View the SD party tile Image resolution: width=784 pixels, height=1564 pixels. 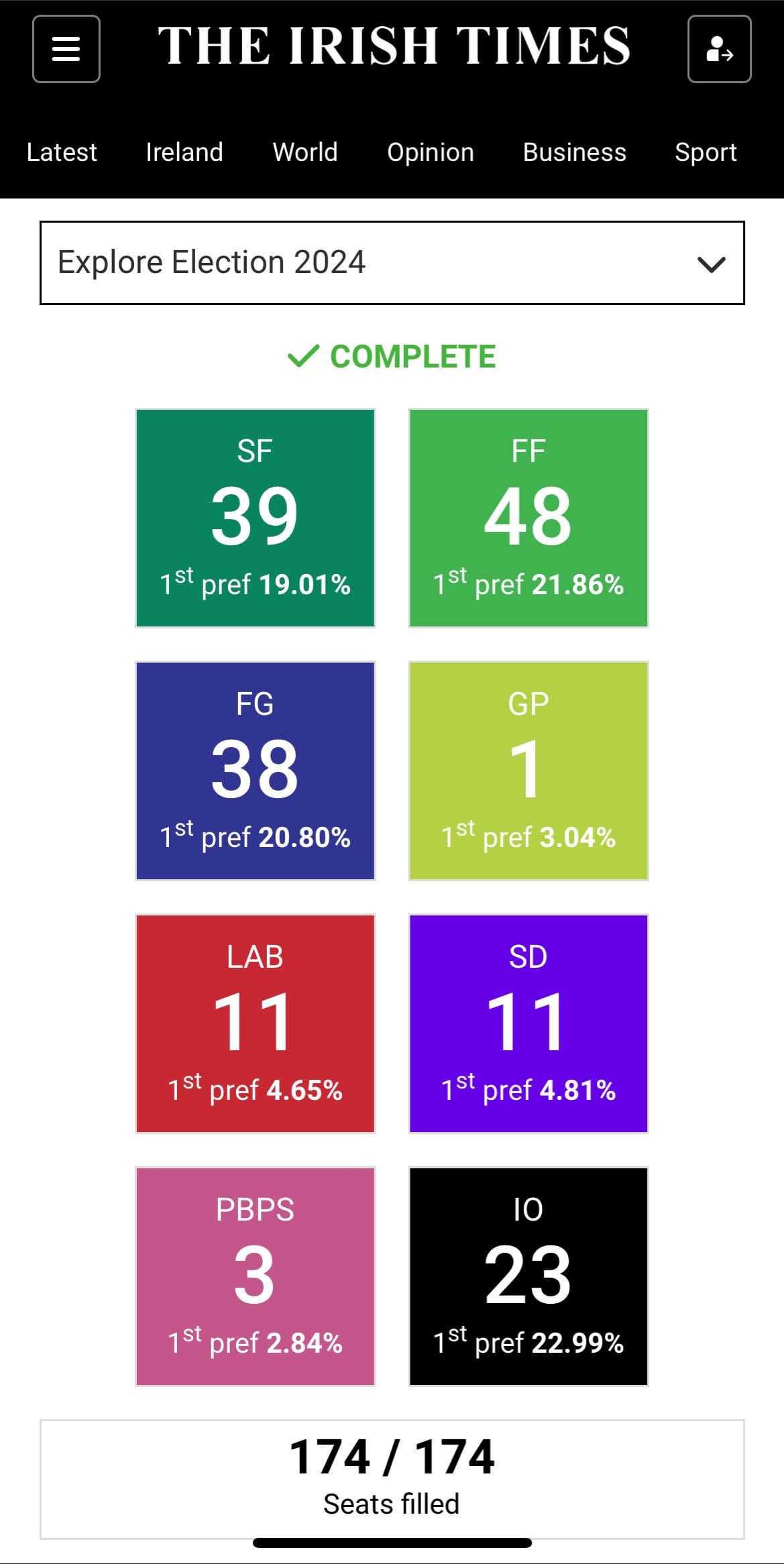point(528,1023)
